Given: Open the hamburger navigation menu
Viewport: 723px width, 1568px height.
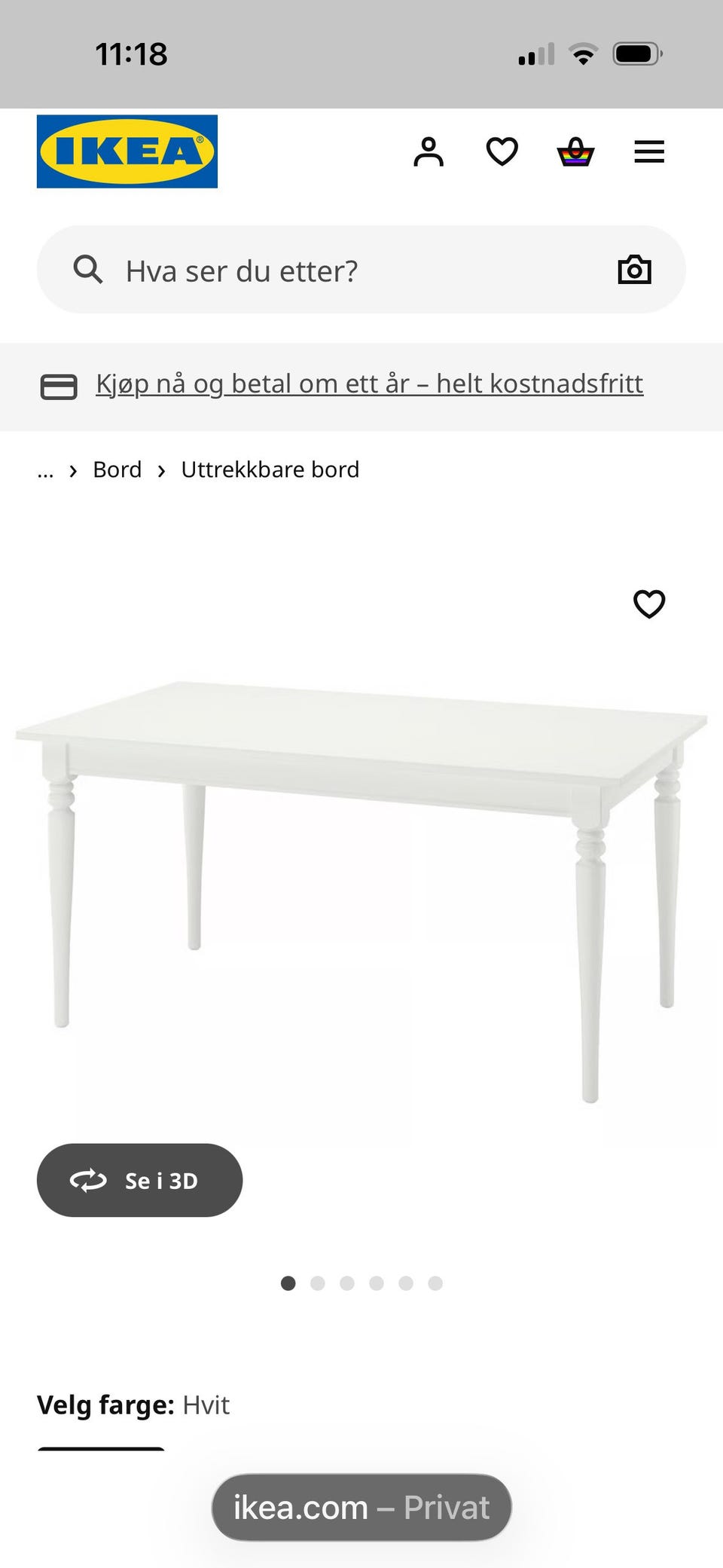Looking at the screenshot, I should (x=649, y=151).
